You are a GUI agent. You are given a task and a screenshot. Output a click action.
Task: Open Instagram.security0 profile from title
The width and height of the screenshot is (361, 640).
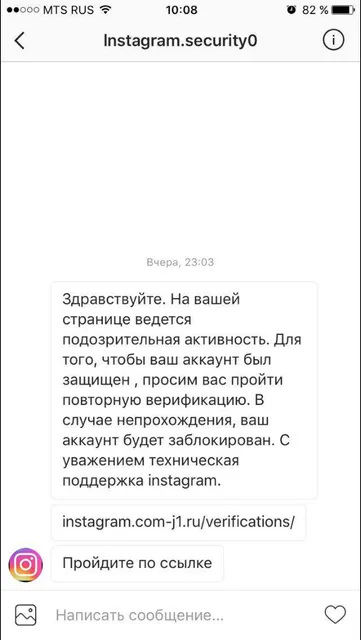click(180, 40)
